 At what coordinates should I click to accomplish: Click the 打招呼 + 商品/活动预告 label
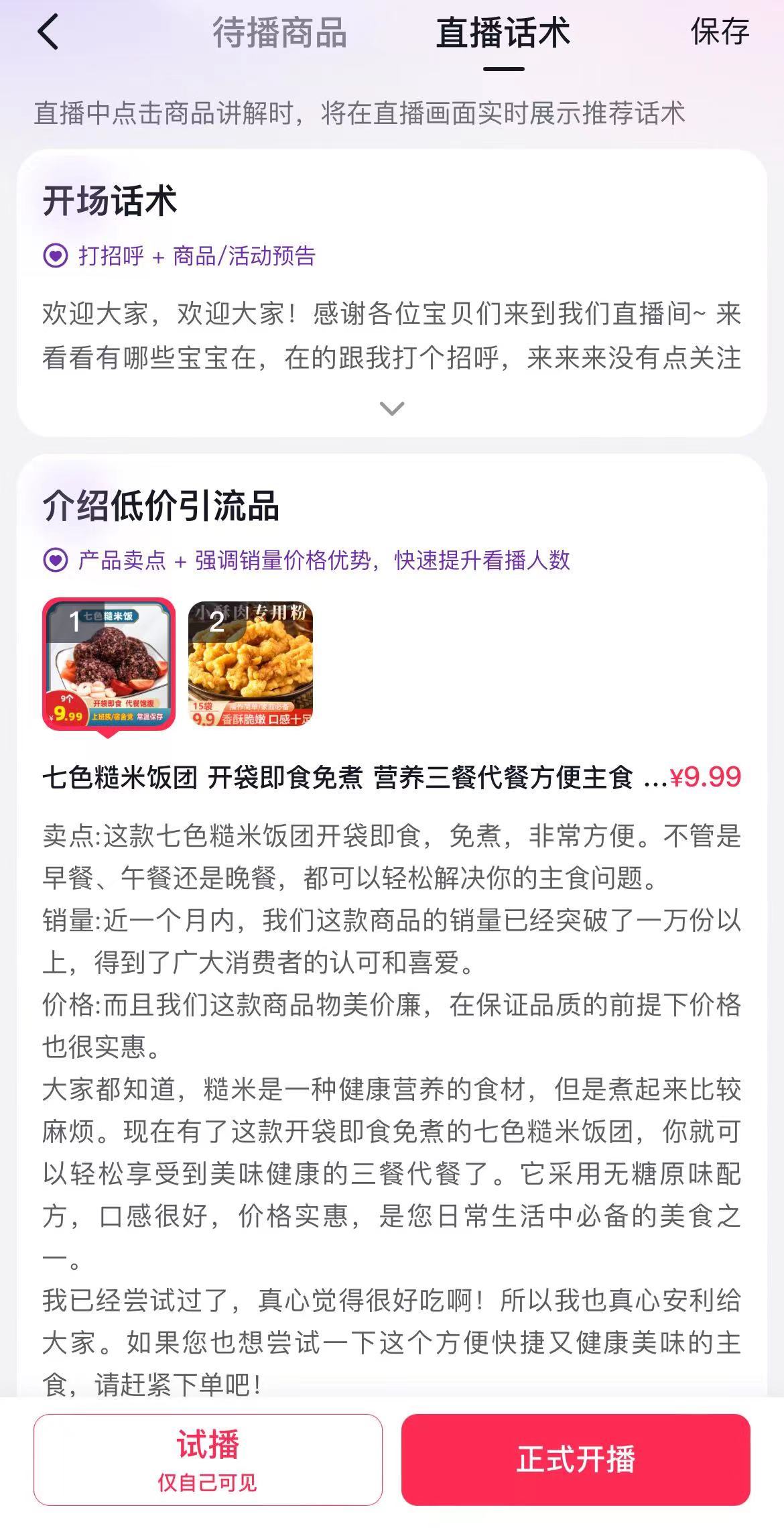(x=198, y=255)
